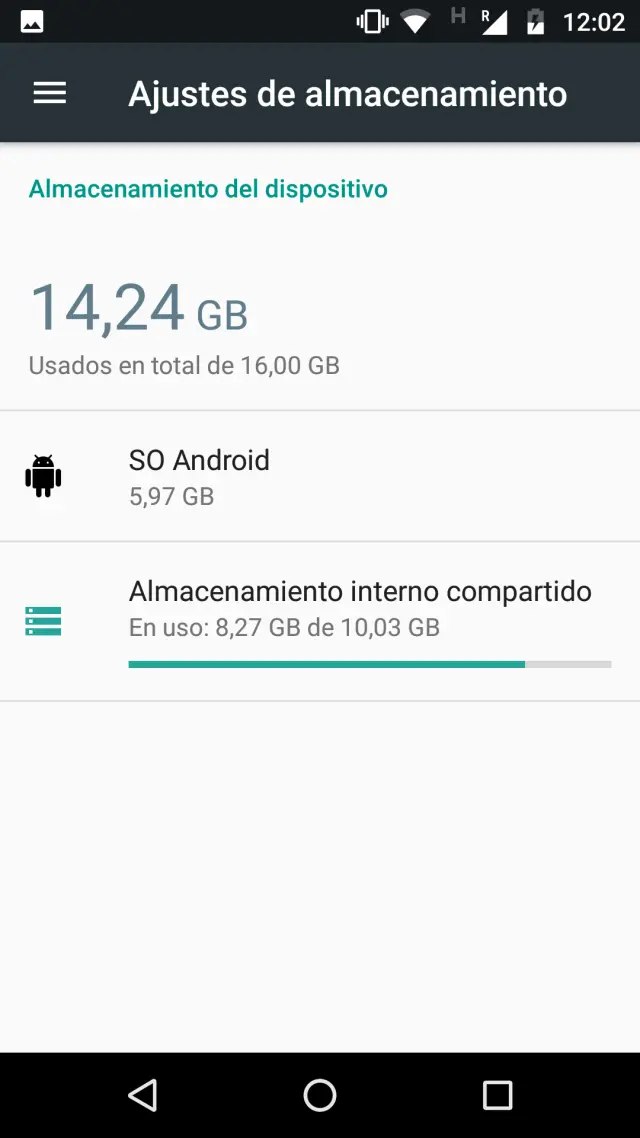The image size is (640, 1138).
Task: Go back using the system back button
Action: (142, 1094)
